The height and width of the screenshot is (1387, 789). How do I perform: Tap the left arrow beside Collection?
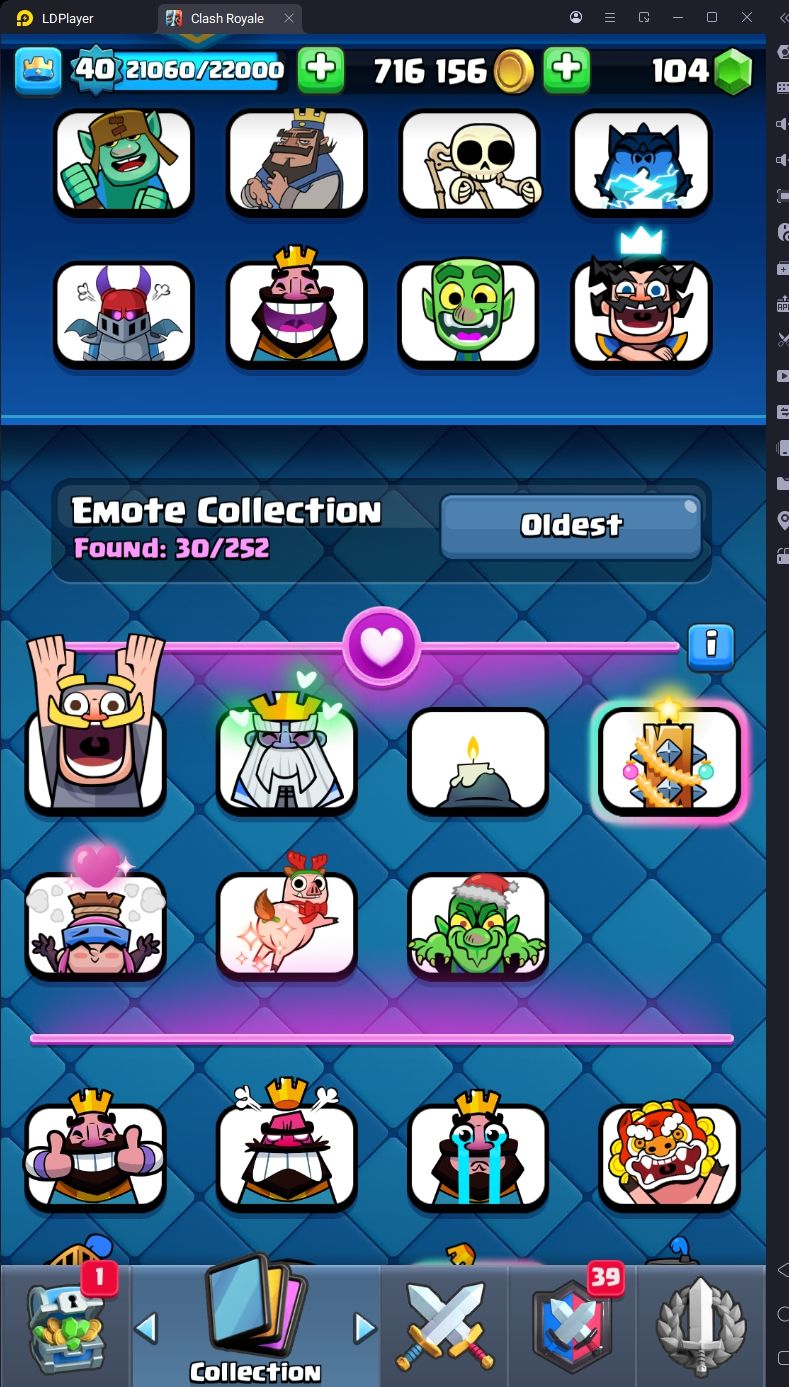(146, 1327)
